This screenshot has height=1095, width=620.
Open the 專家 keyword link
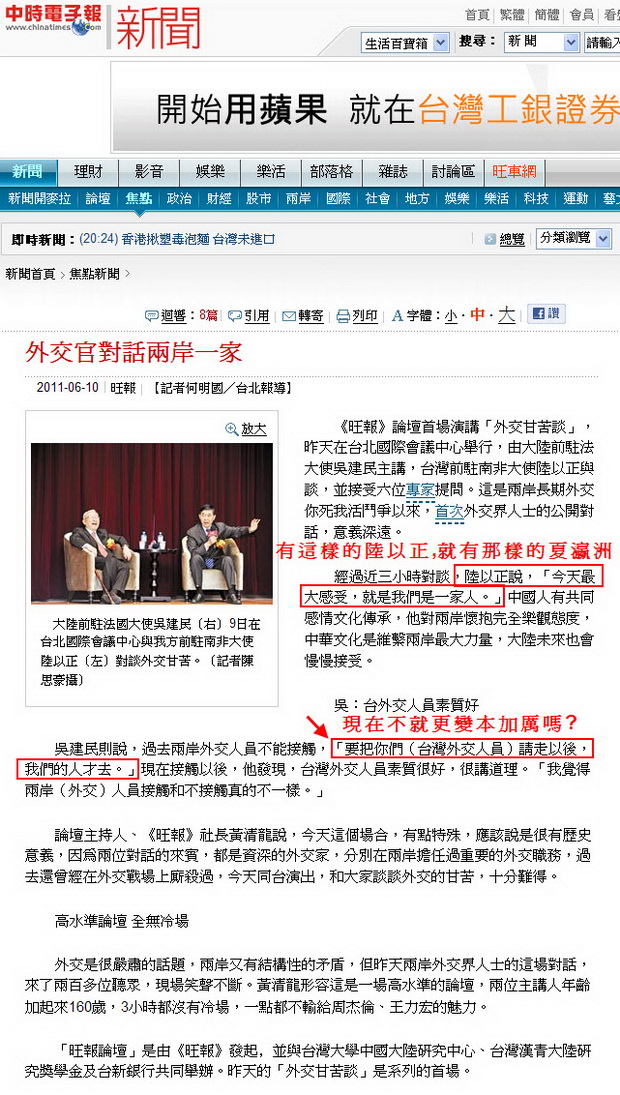click(420, 490)
